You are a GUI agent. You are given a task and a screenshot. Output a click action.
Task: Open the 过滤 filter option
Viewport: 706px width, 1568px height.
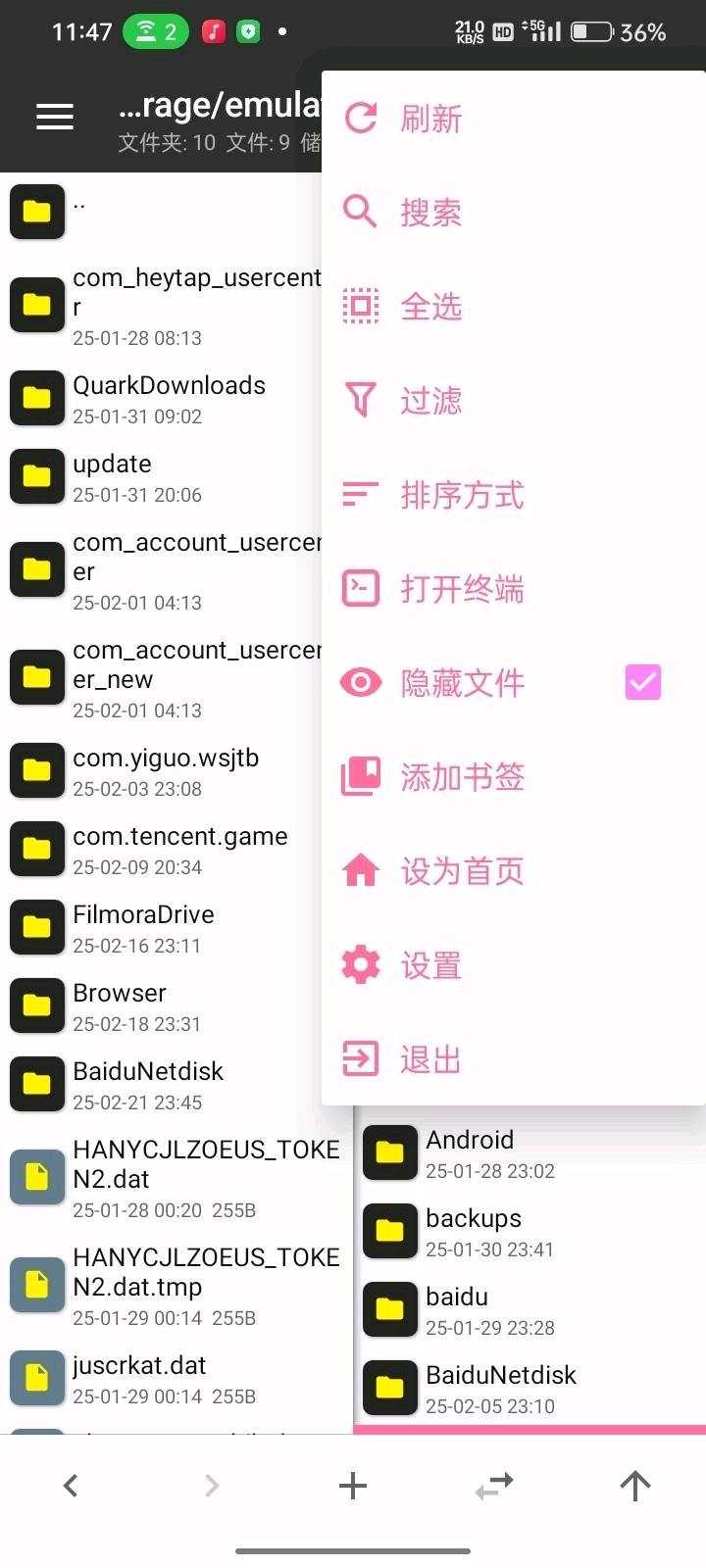(431, 401)
